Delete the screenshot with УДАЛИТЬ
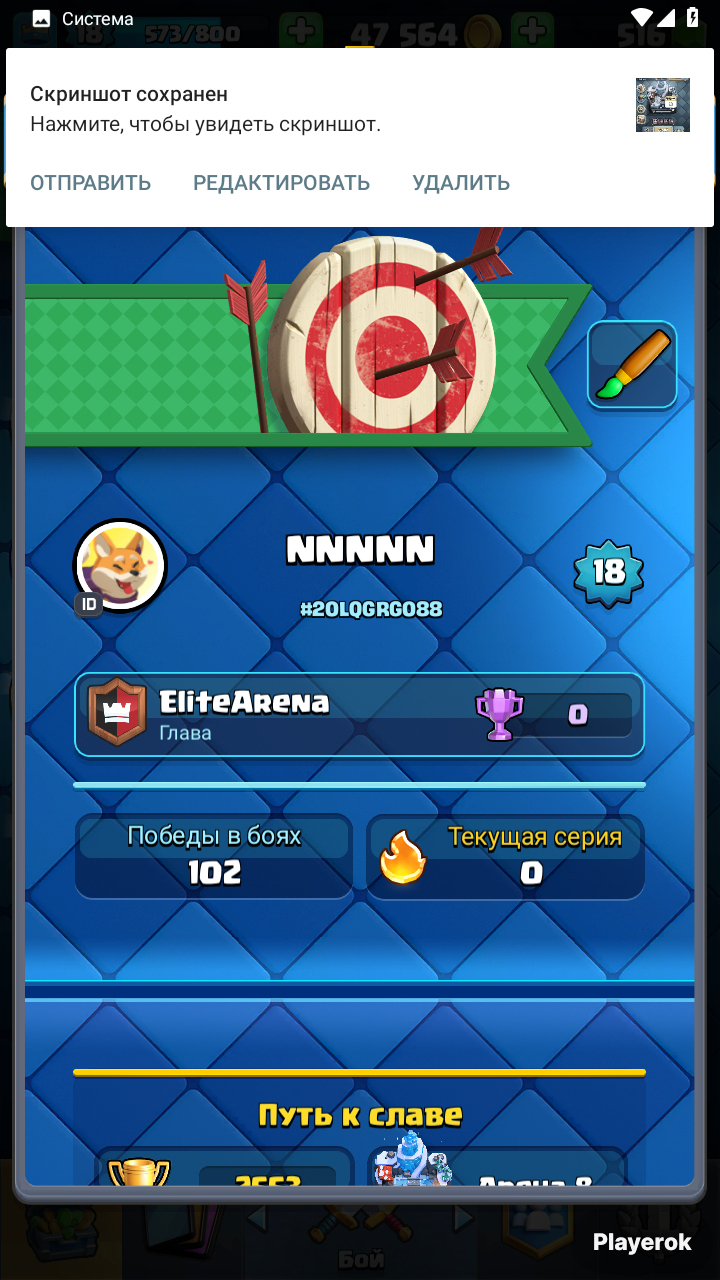720x1280 pixels. pos(461,183)
